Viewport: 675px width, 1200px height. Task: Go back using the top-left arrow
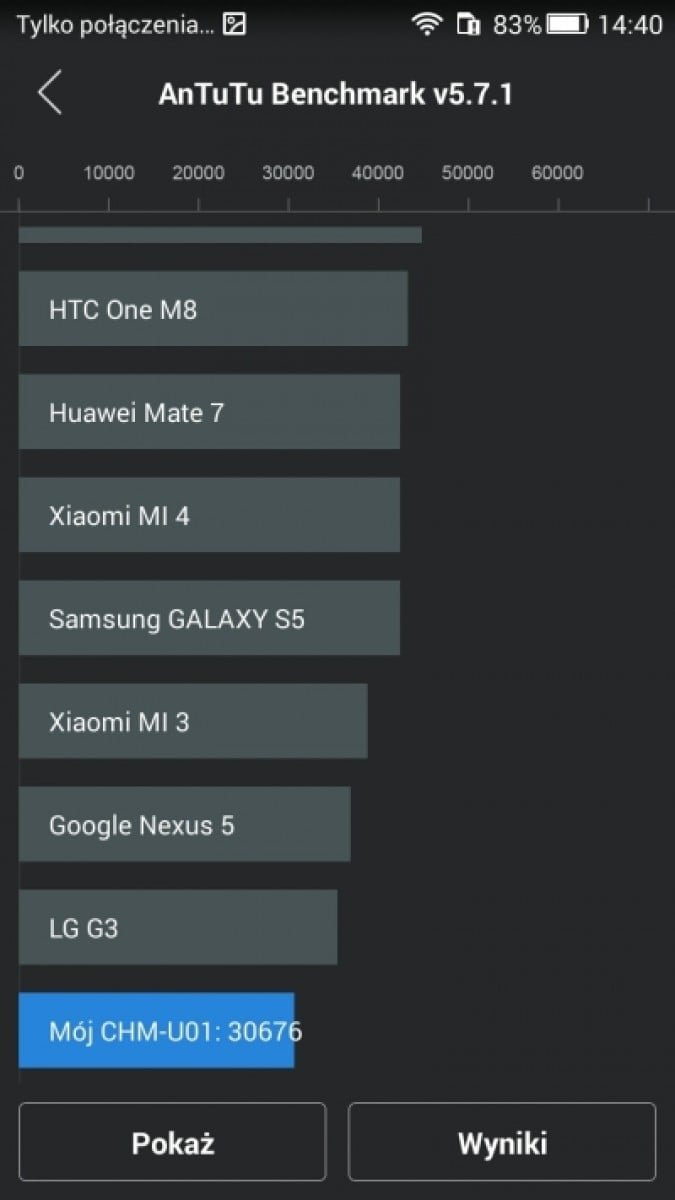click(x=50, y=94)
